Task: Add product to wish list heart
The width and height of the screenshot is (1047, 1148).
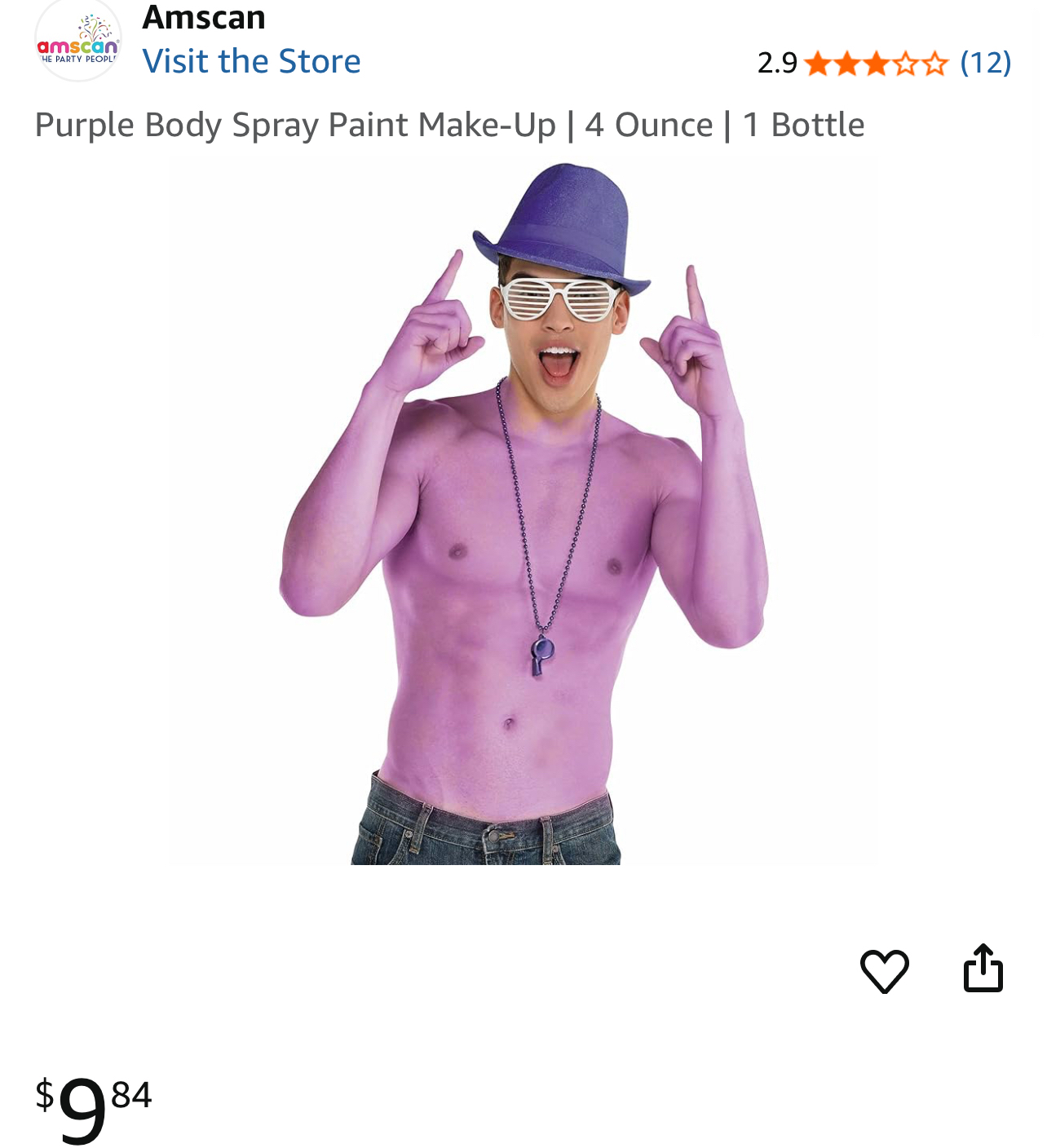Action: [x=884, y=970]
